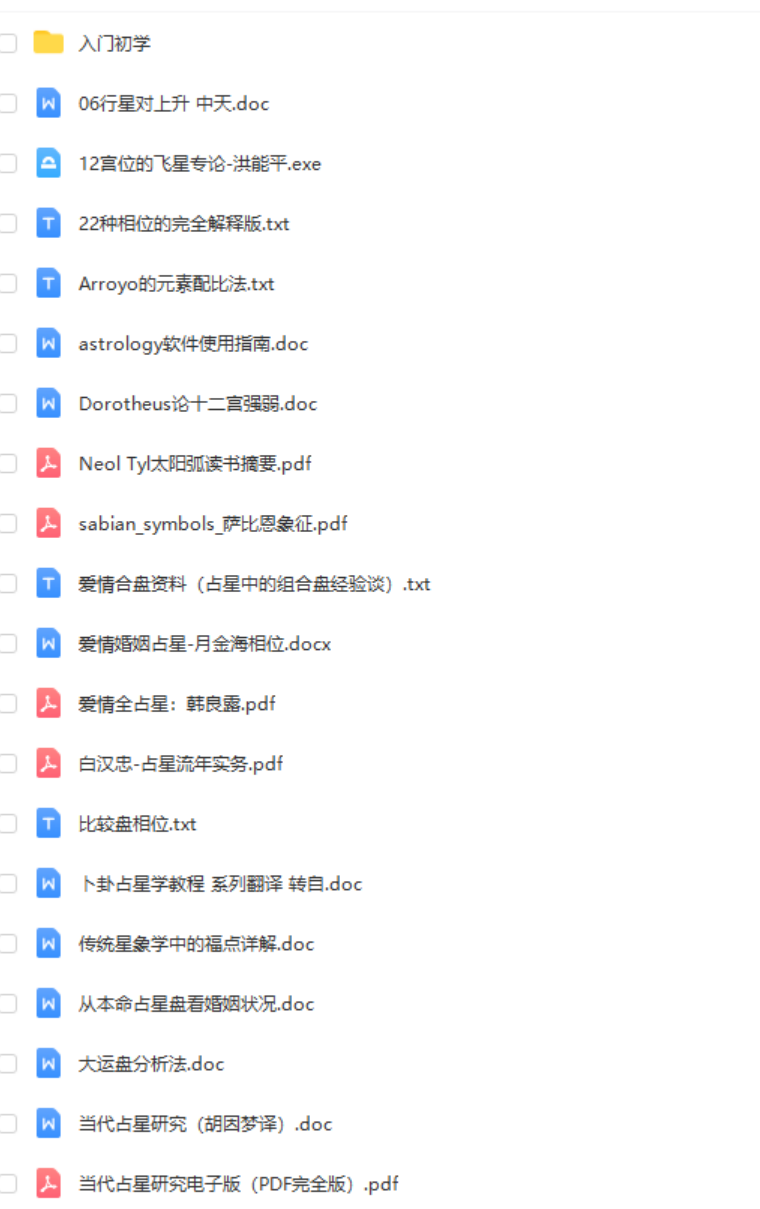Click the Word icon for astrology软件使用指南
Image resolution: width=760 pixels, height=1209 pixels.
tap(47, 343)
